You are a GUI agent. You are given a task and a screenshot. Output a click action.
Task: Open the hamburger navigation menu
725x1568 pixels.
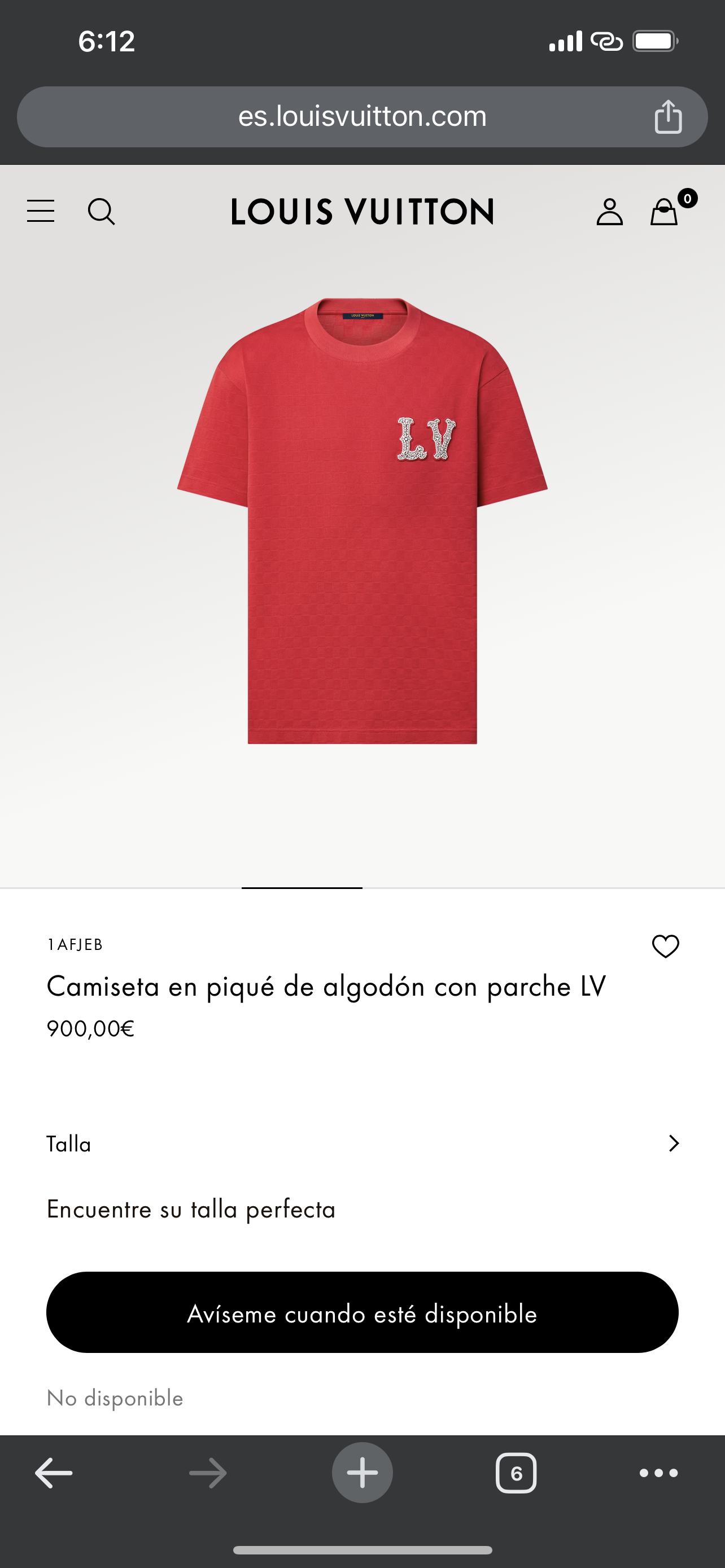pos(41,211)
